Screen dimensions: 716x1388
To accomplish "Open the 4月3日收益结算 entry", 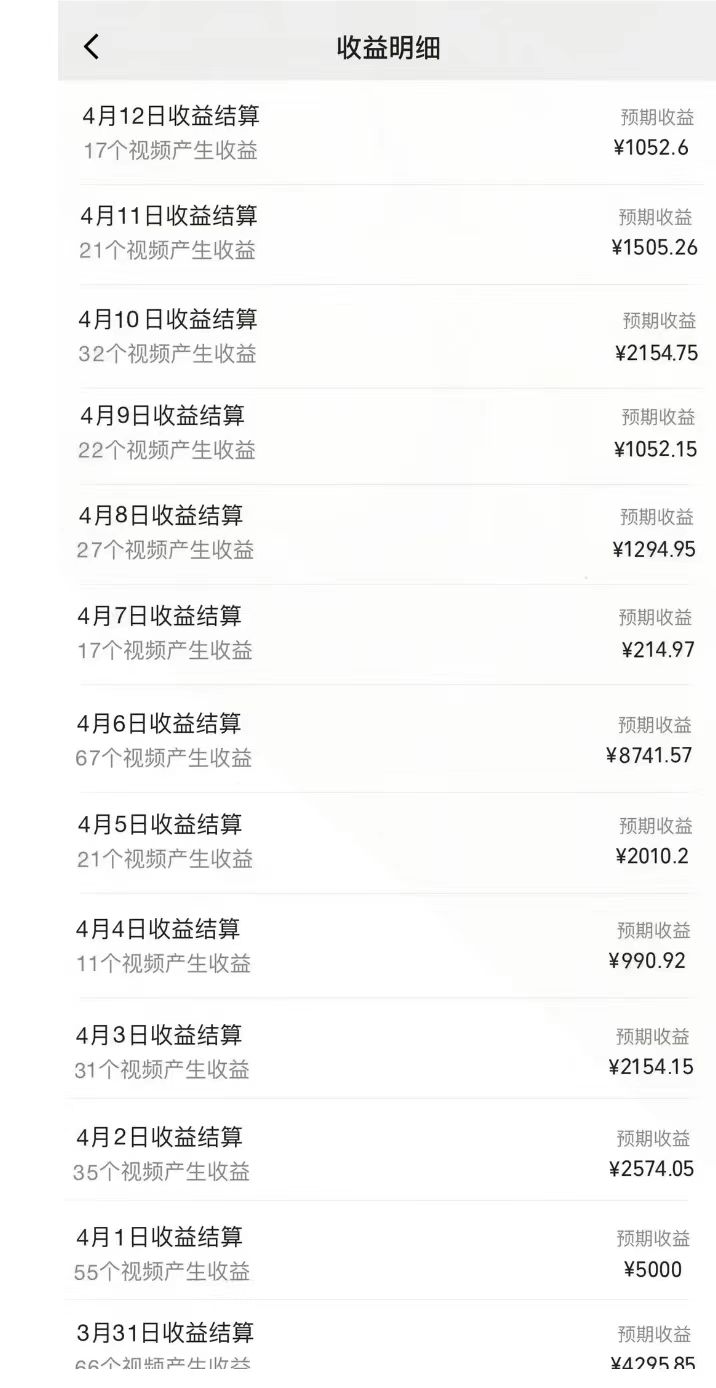I will (387, 1048).
